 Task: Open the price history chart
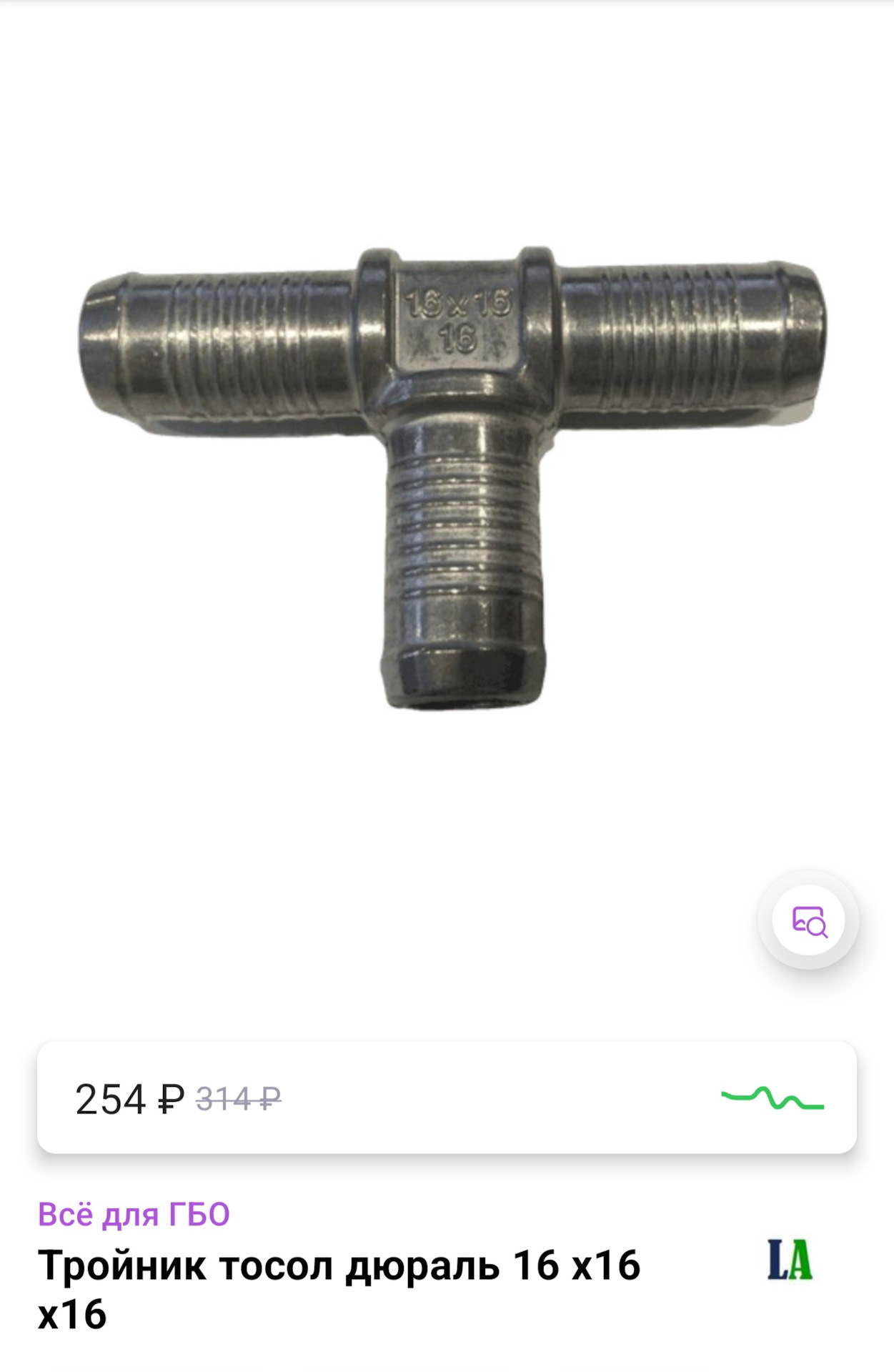point(772,1099)
